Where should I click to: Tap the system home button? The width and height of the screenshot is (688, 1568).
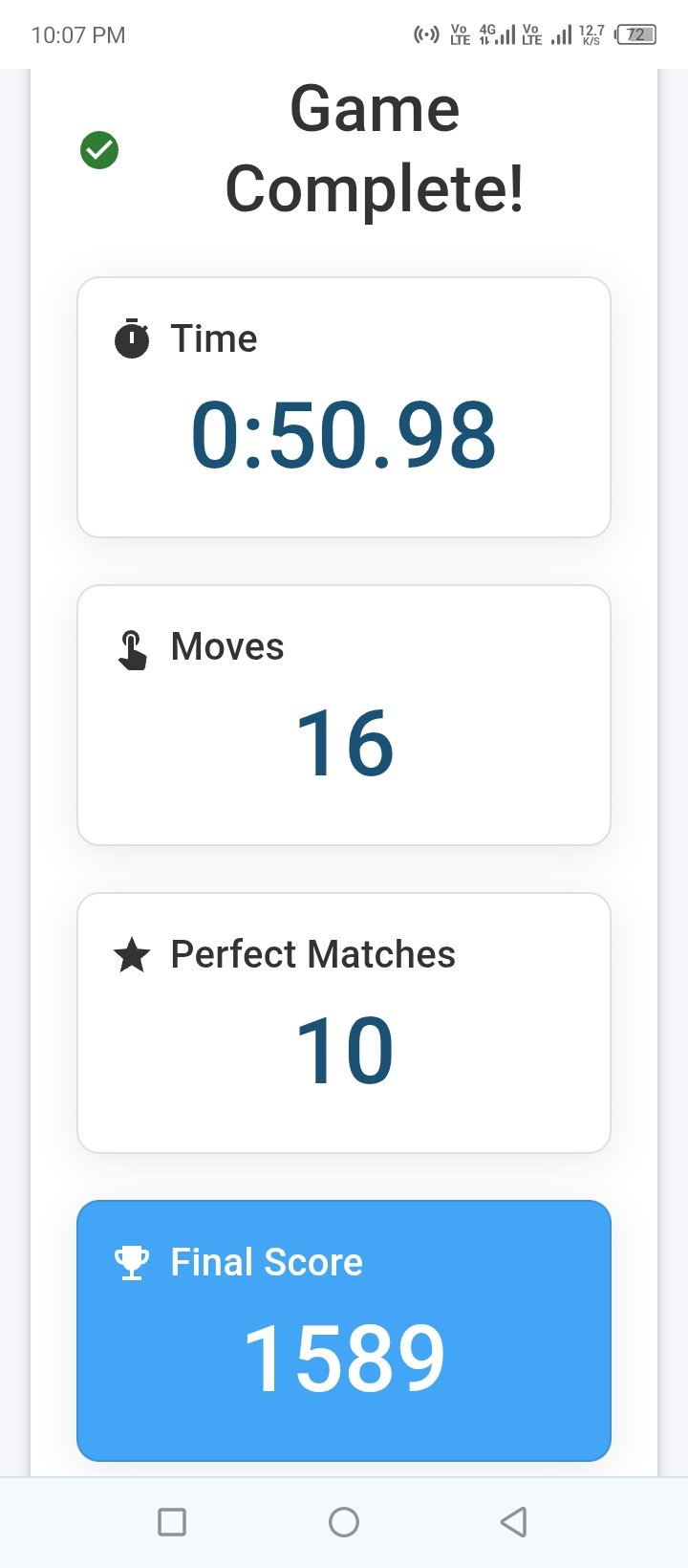pyautogui.click(x=344, y=1521)
